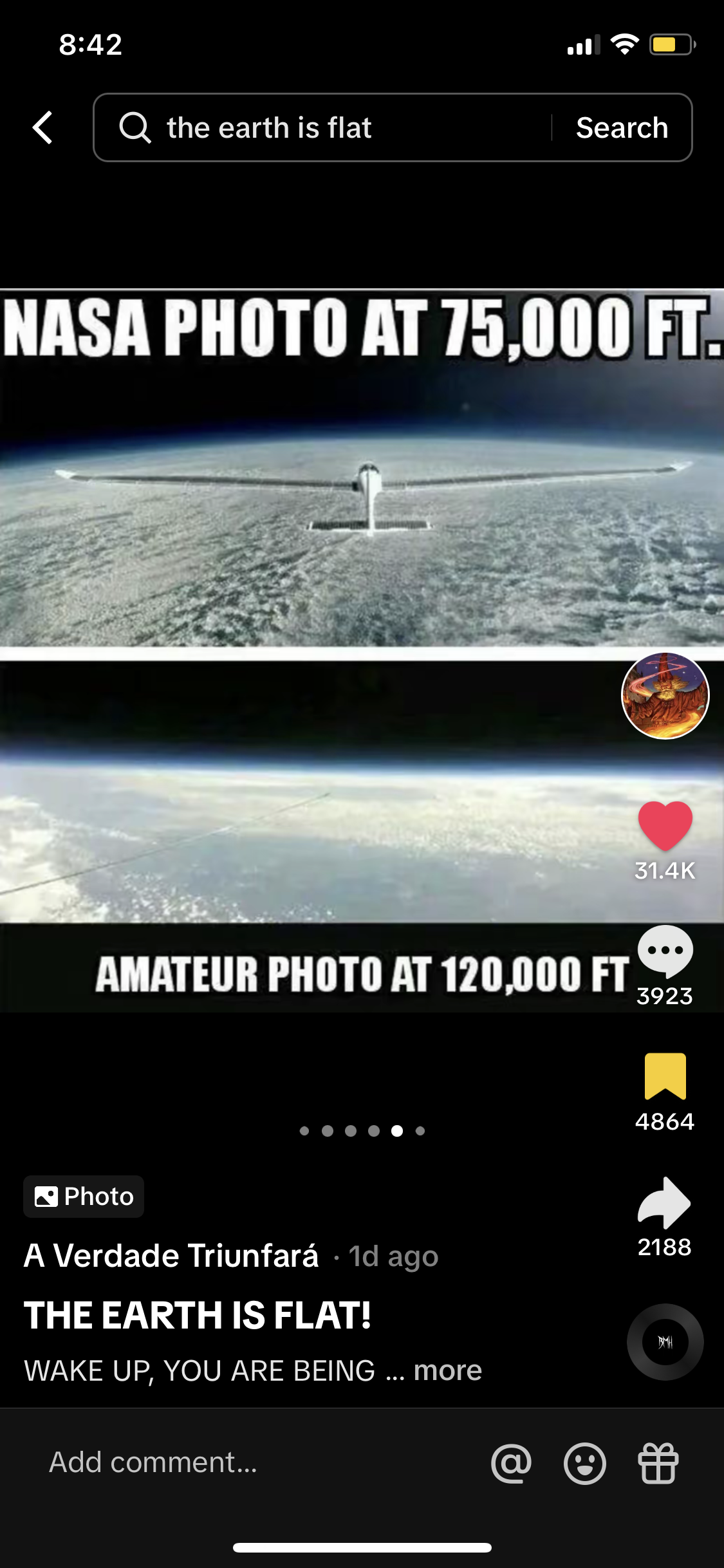Image resolution: width=724 pixels, height=1568 pixels.
Task: Tap the Search button
Action: [x=622, y=127]
